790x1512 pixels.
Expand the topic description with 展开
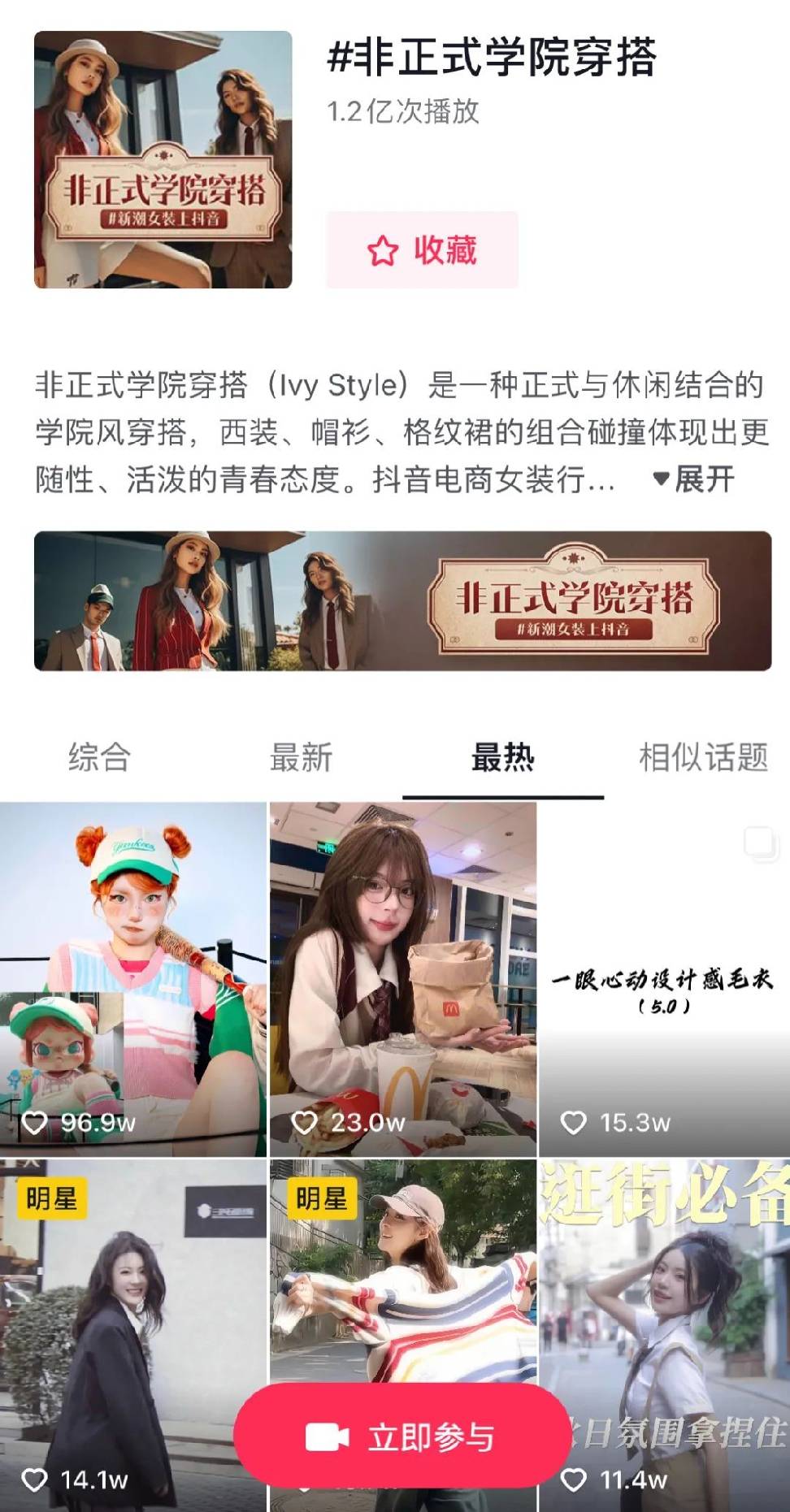695,479
